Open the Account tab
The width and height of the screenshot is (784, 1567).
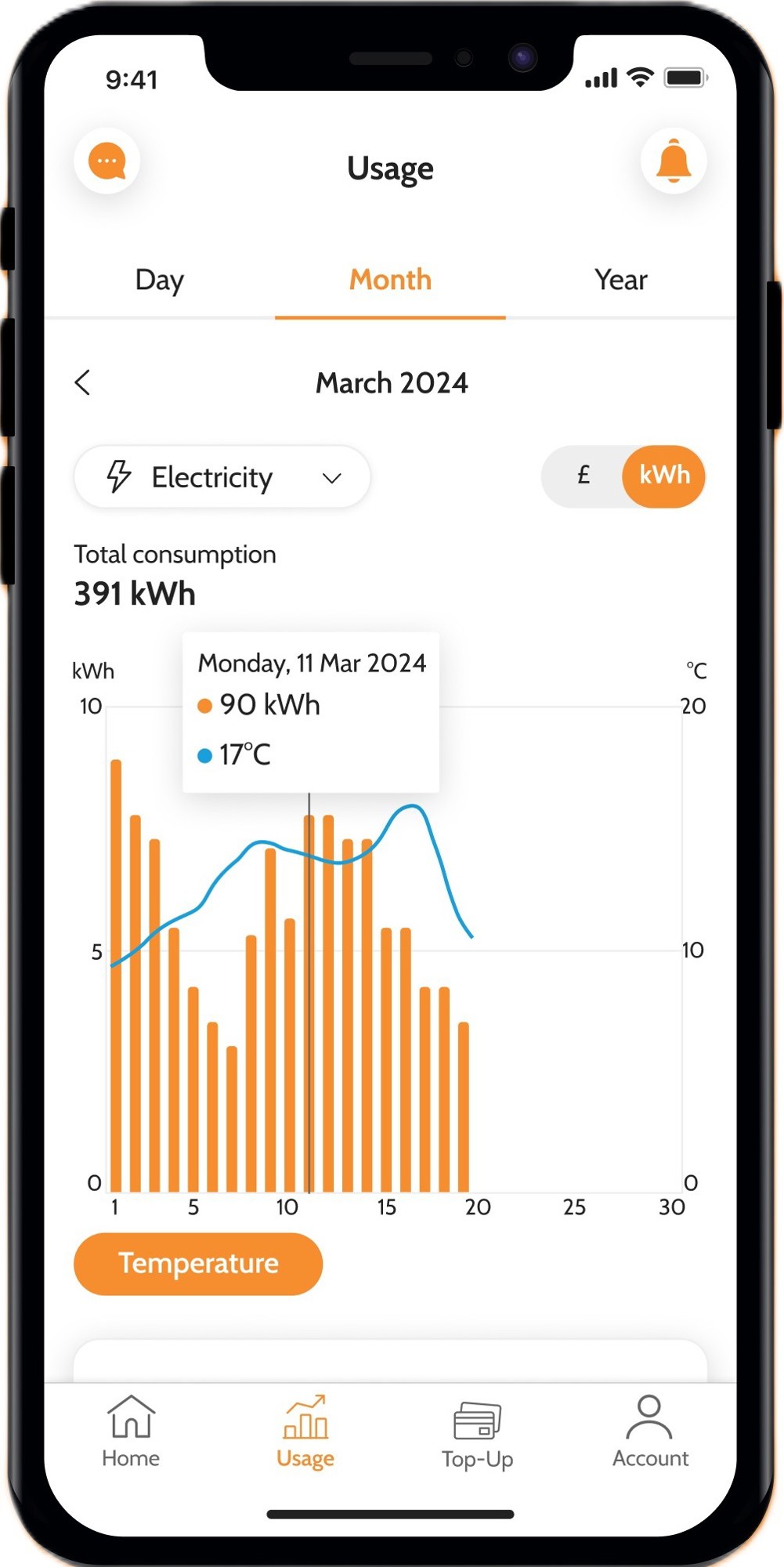pos(650,1432)
